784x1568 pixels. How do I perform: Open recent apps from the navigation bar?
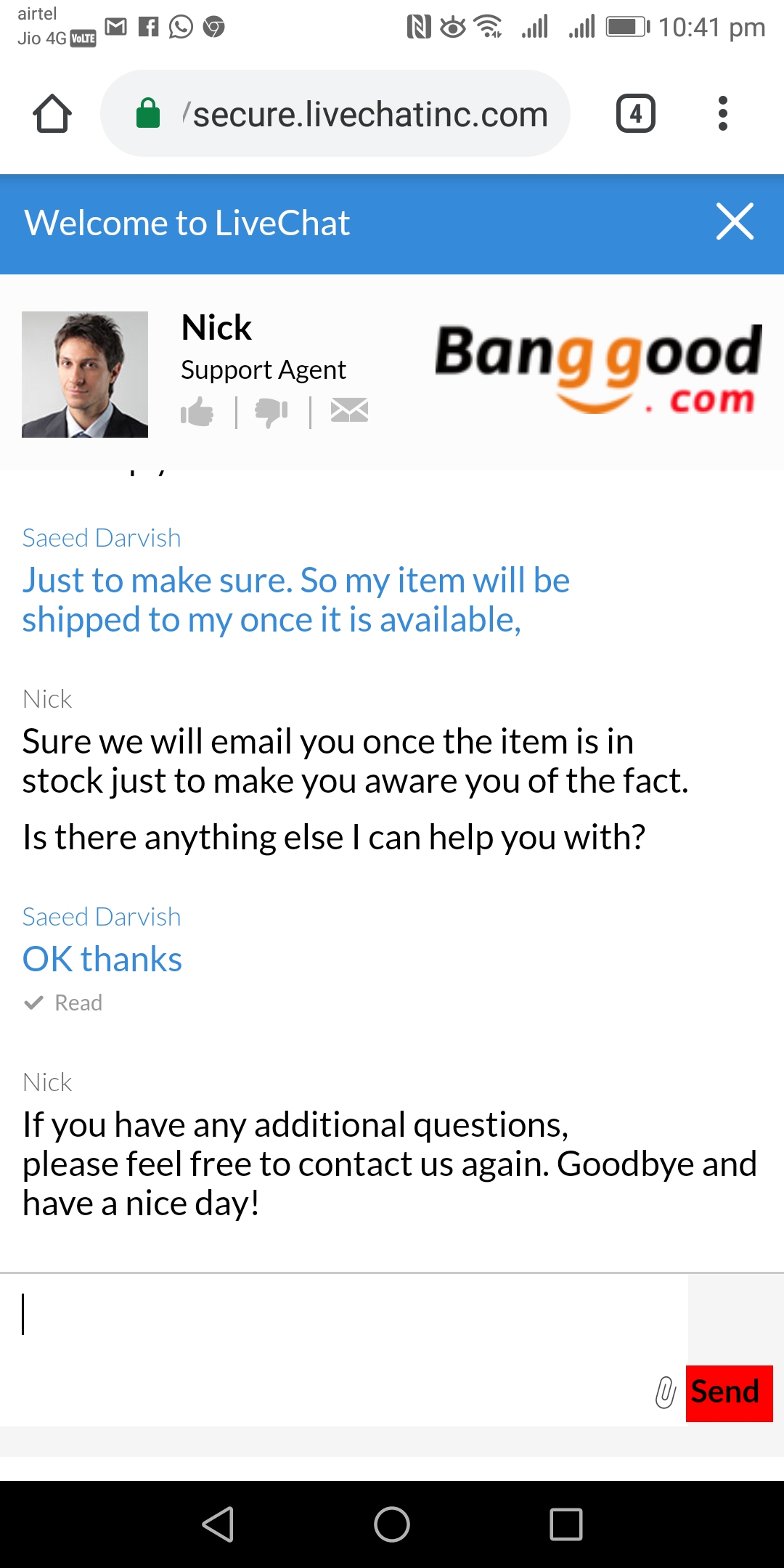pyautogui.click(x=565, y=1524)
